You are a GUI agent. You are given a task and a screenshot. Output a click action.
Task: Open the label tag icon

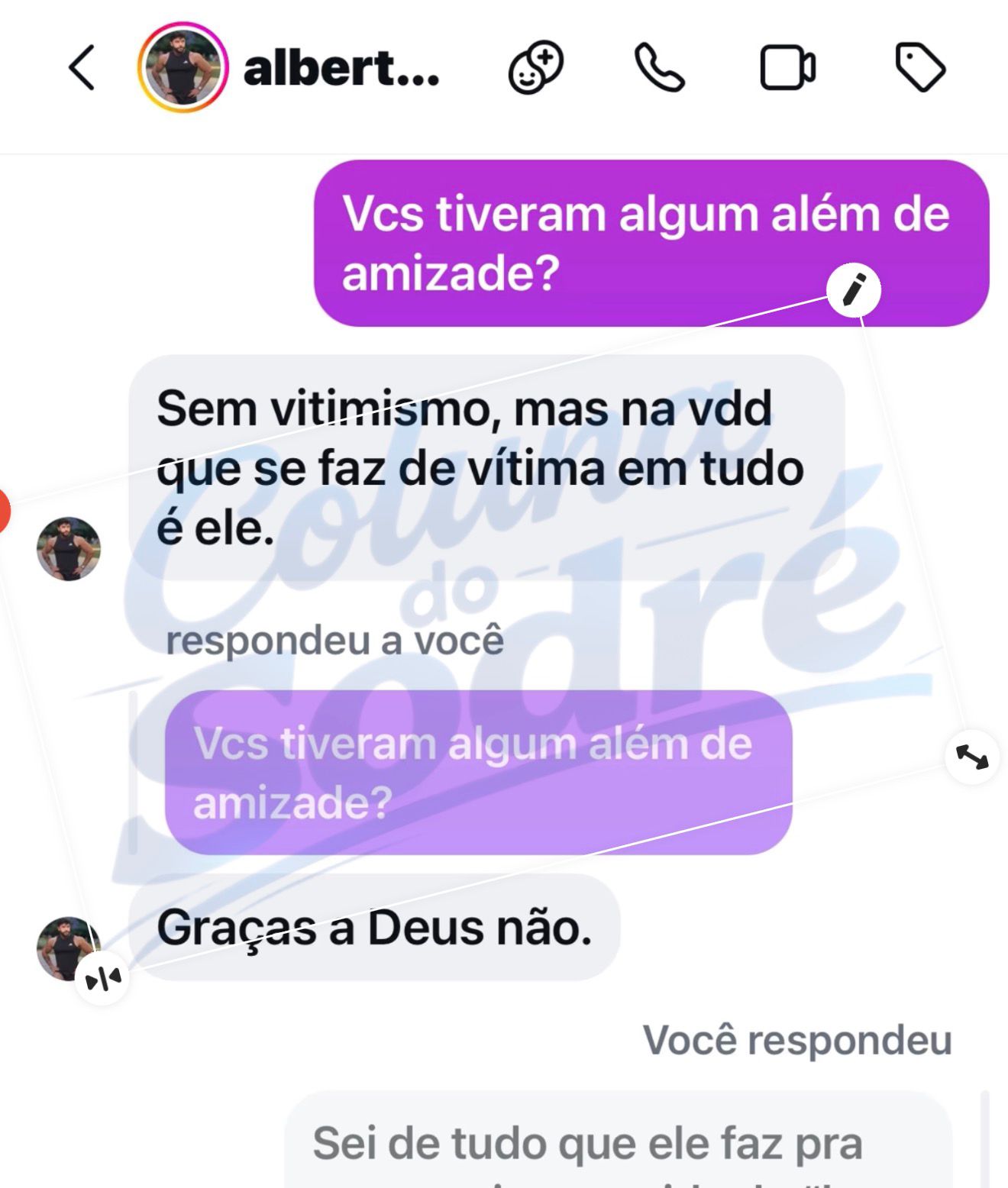point(920,68)
